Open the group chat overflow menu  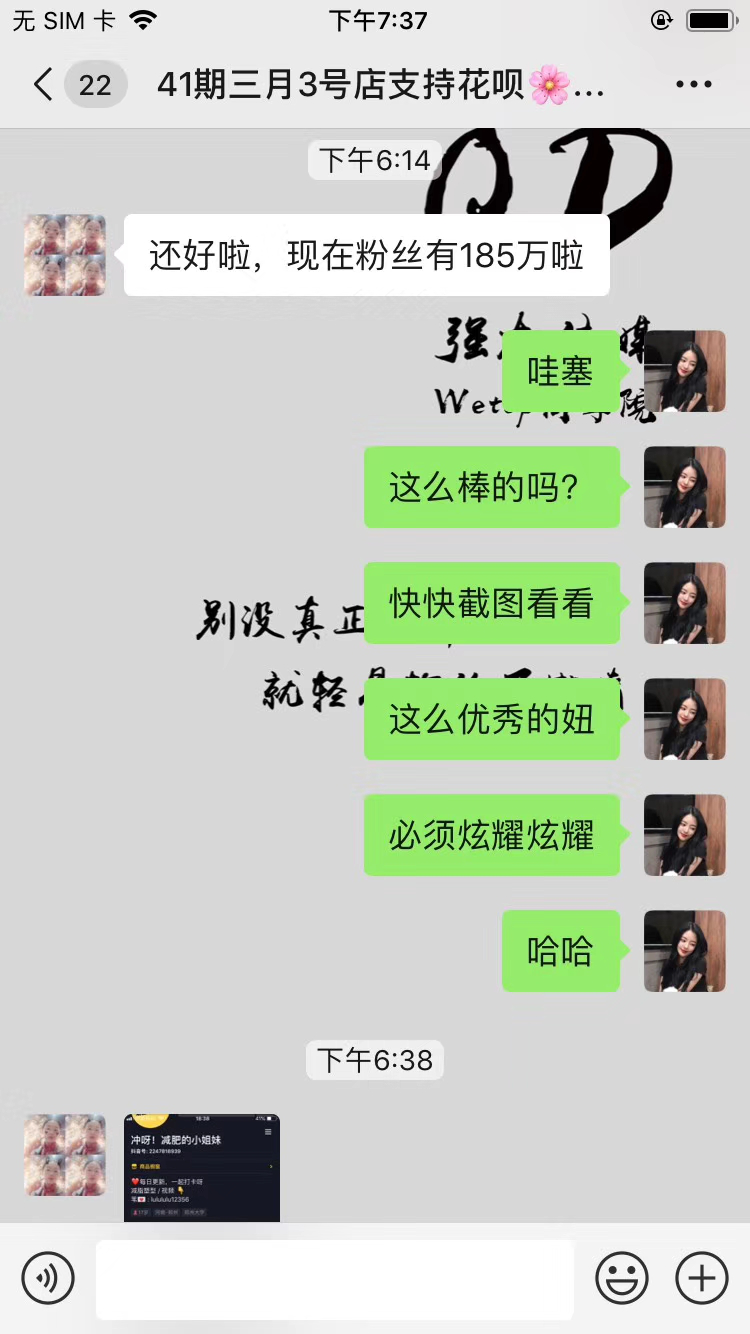(693, 85)
